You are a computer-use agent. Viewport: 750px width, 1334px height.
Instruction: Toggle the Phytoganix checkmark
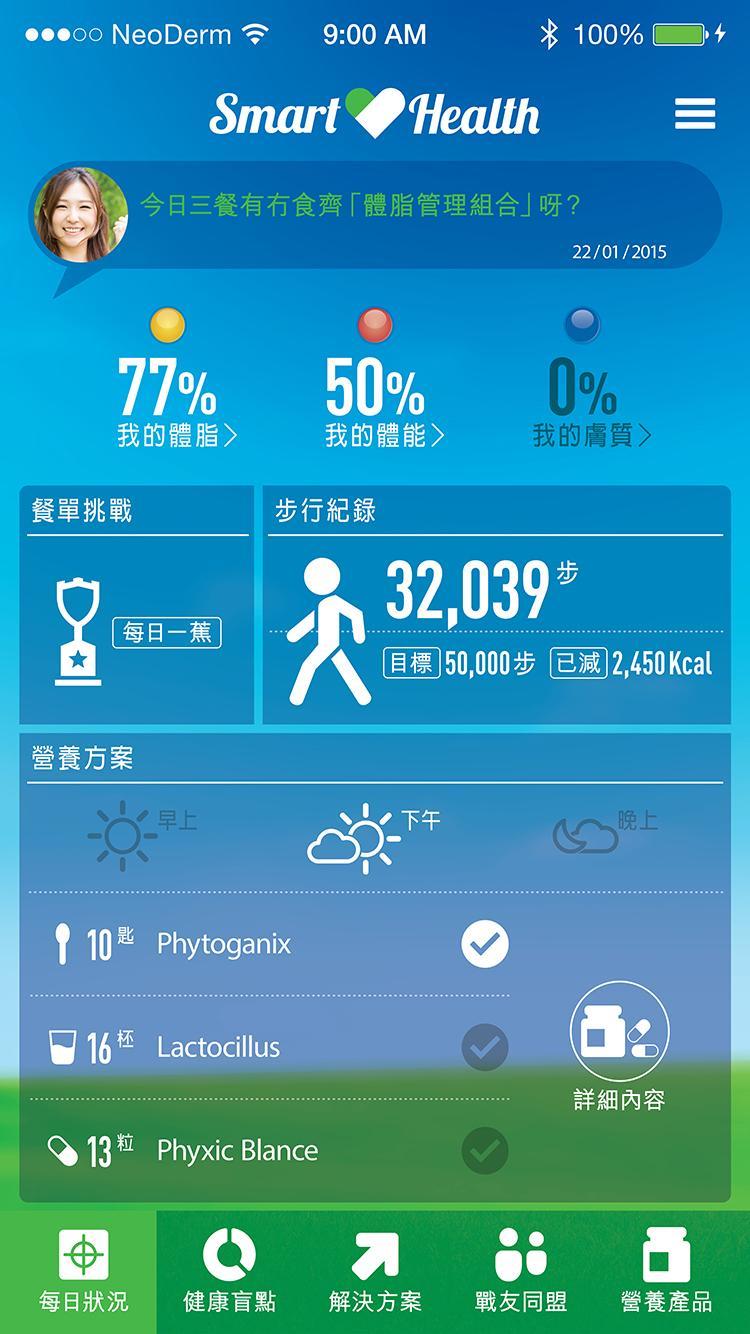[x=485, y=944]
